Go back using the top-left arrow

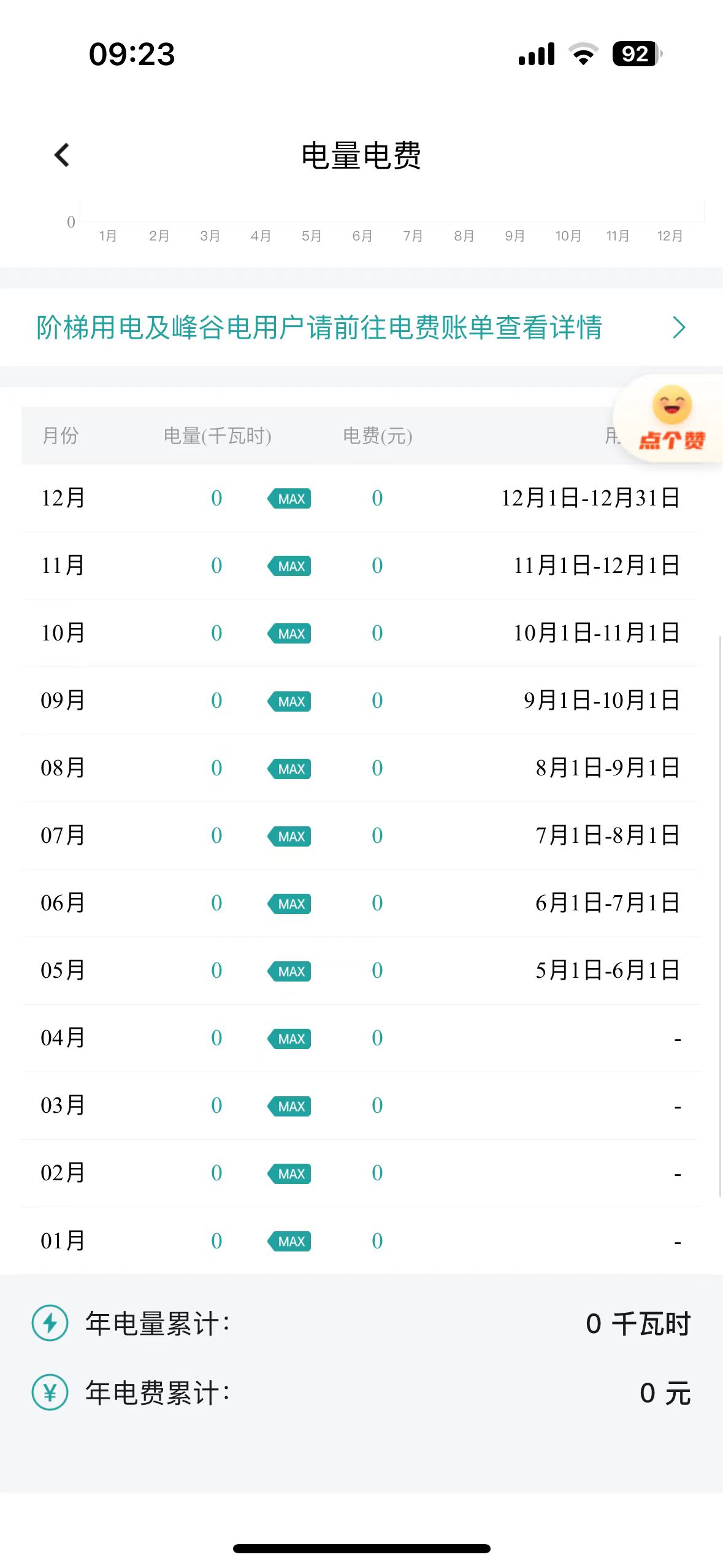click(62, 155)
